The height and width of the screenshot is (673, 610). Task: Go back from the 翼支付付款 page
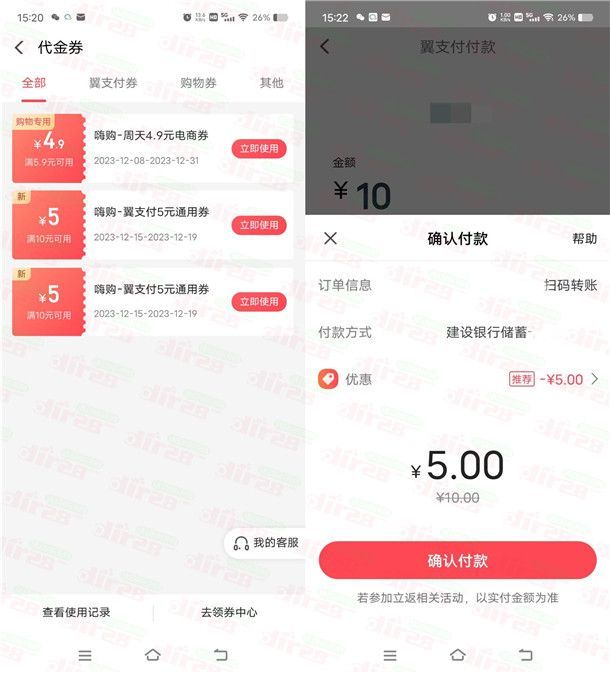click(x=324, y=47)
